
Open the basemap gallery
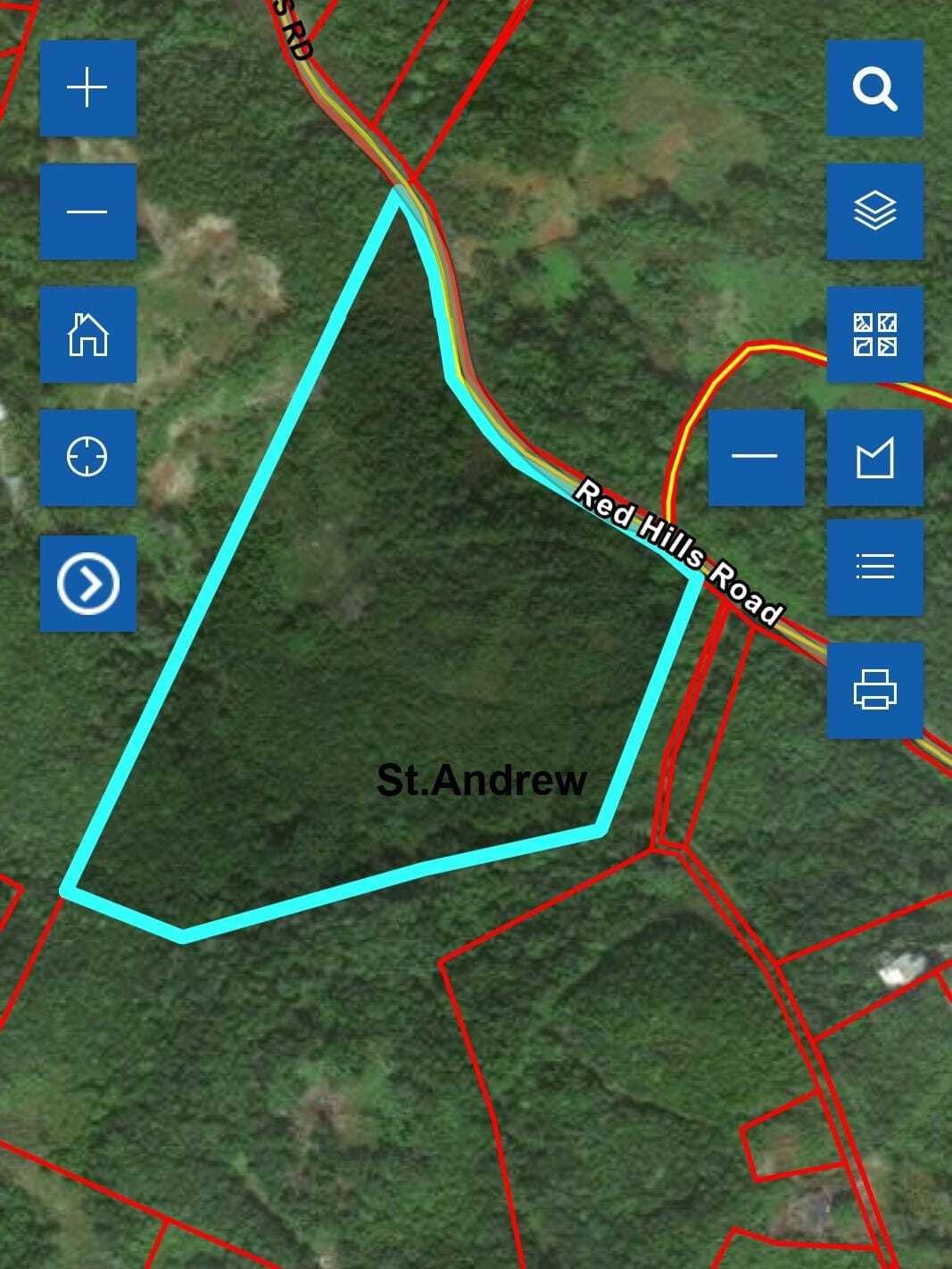tap(874, 335)
